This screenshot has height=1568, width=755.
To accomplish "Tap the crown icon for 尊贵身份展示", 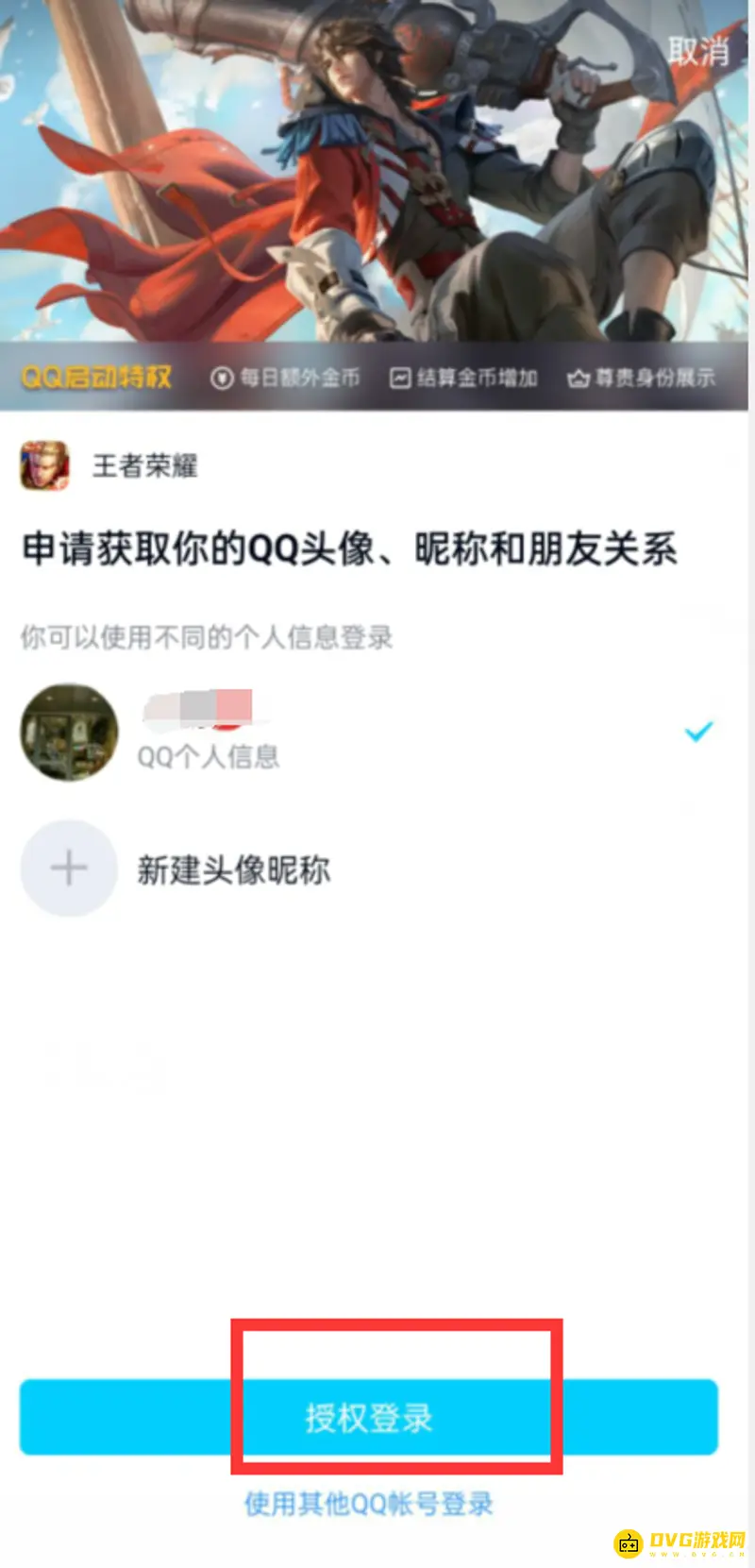I will click(x=578, y=377).
